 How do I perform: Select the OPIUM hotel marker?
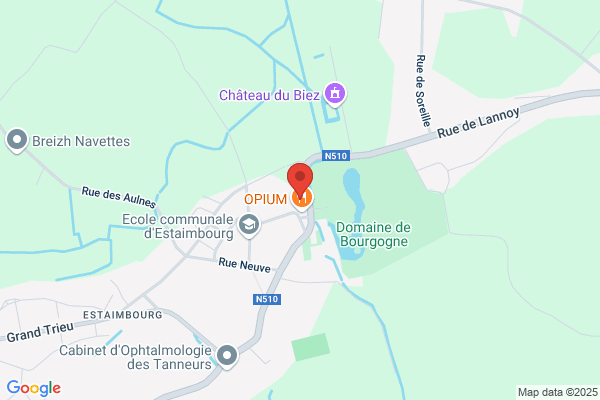coord(302,199)
